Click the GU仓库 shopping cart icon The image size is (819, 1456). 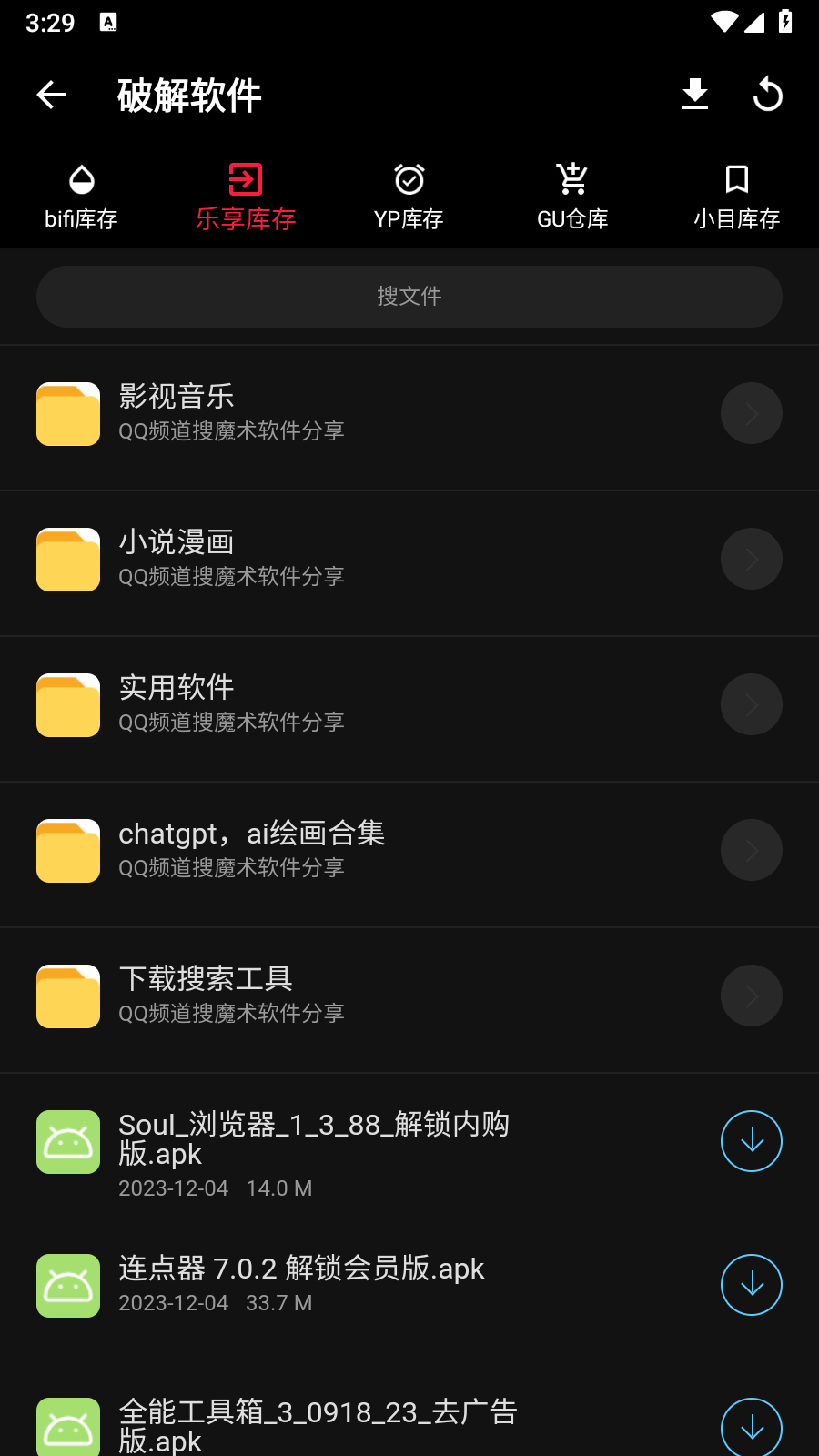(x=572, y=178)
